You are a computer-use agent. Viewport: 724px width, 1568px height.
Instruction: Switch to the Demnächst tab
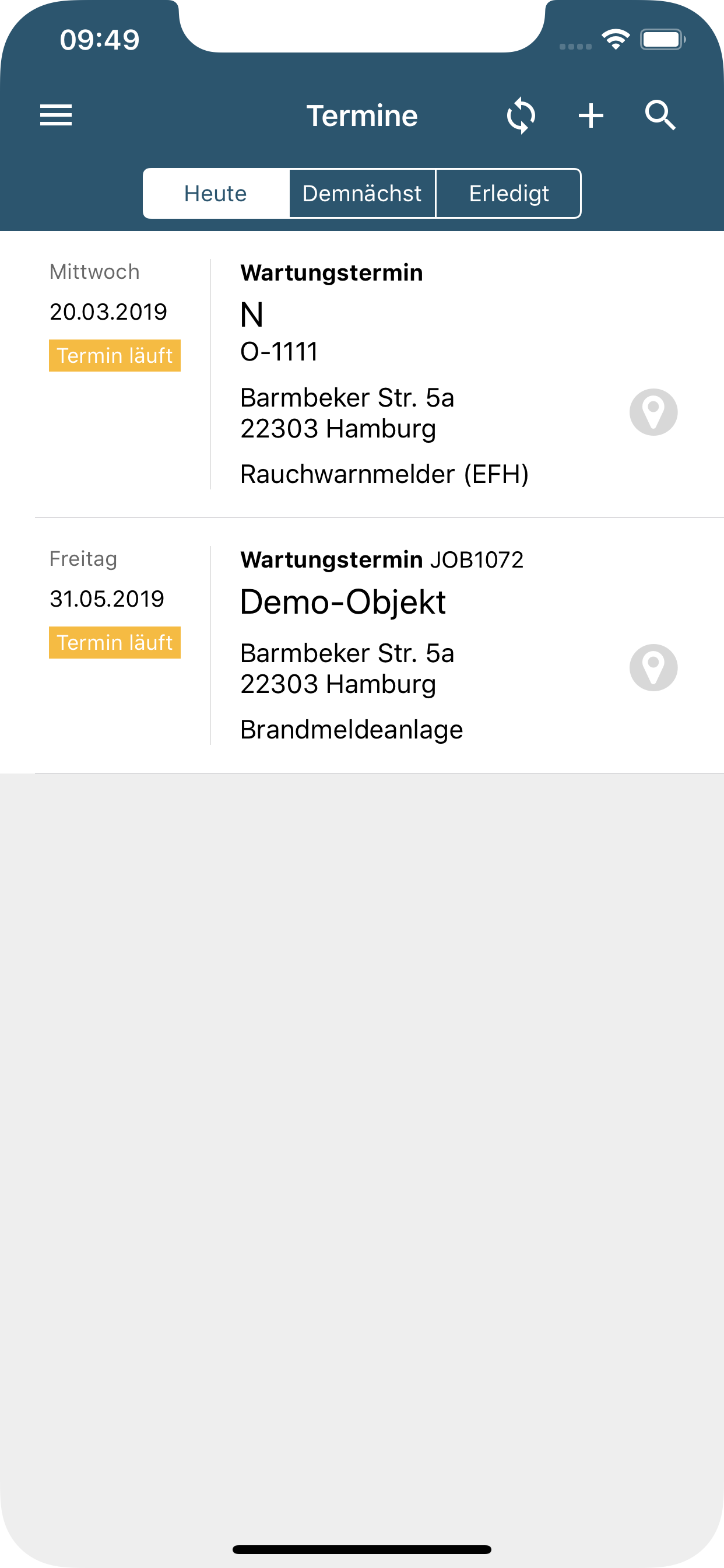point(363,194)
